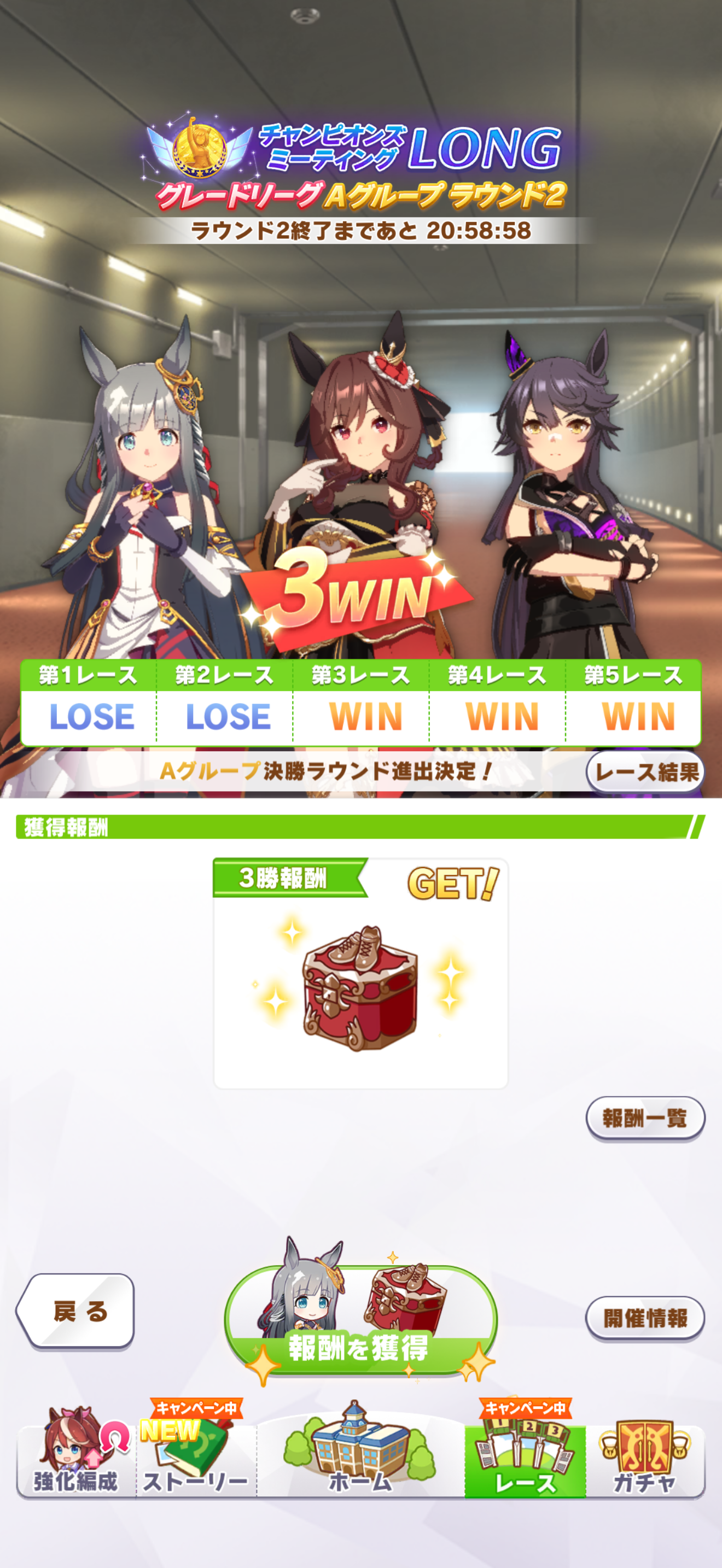Open the 報酬一覧 reward list

645,1118
